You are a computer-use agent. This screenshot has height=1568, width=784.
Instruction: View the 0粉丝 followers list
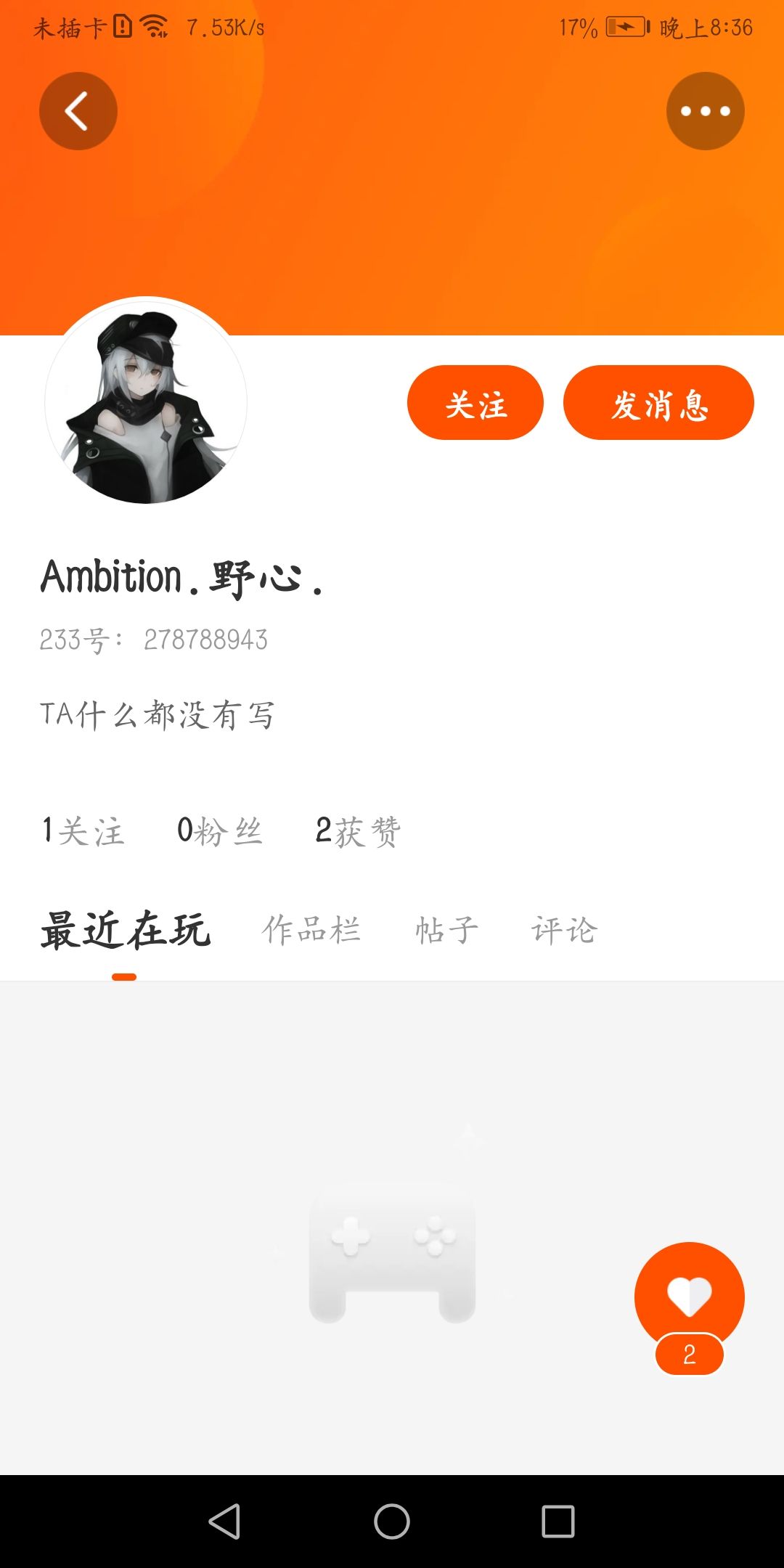[220, 831]
